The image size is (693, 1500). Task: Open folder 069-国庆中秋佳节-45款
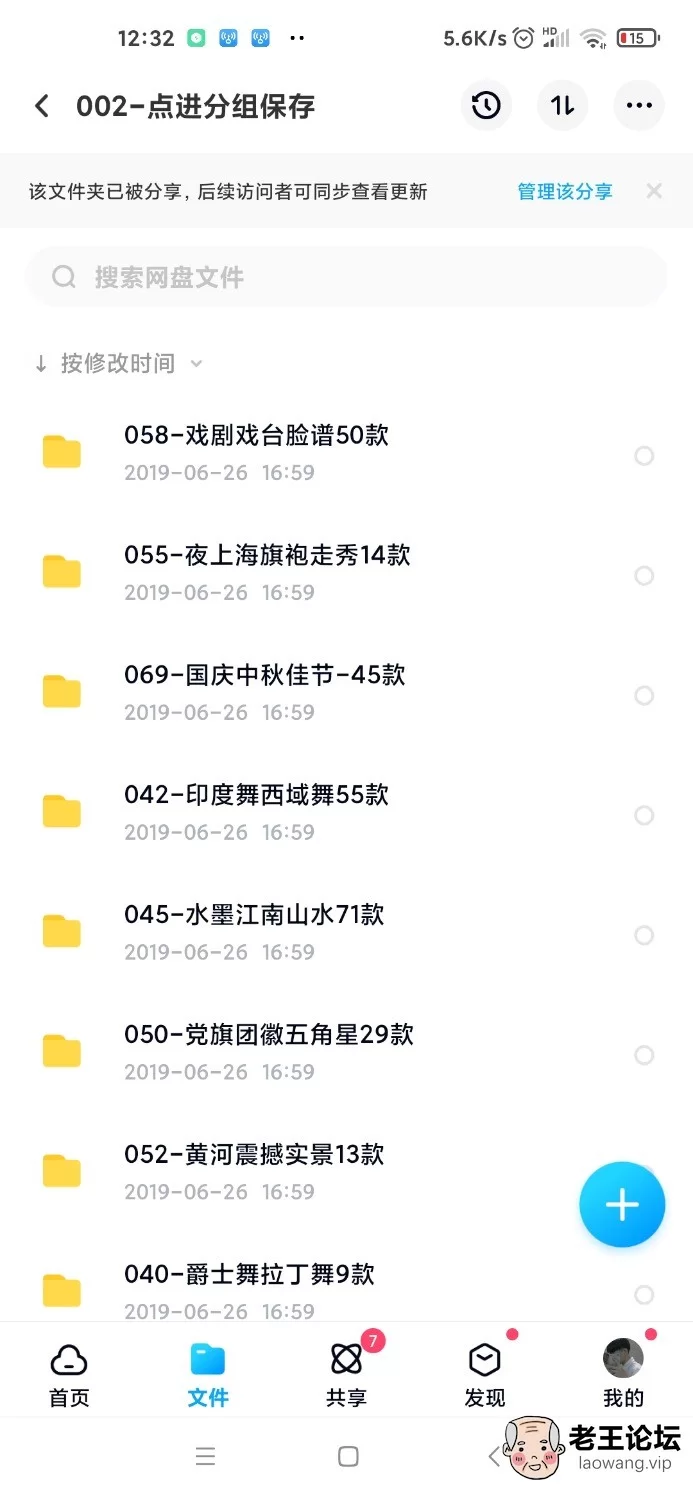tap(346, 694)
